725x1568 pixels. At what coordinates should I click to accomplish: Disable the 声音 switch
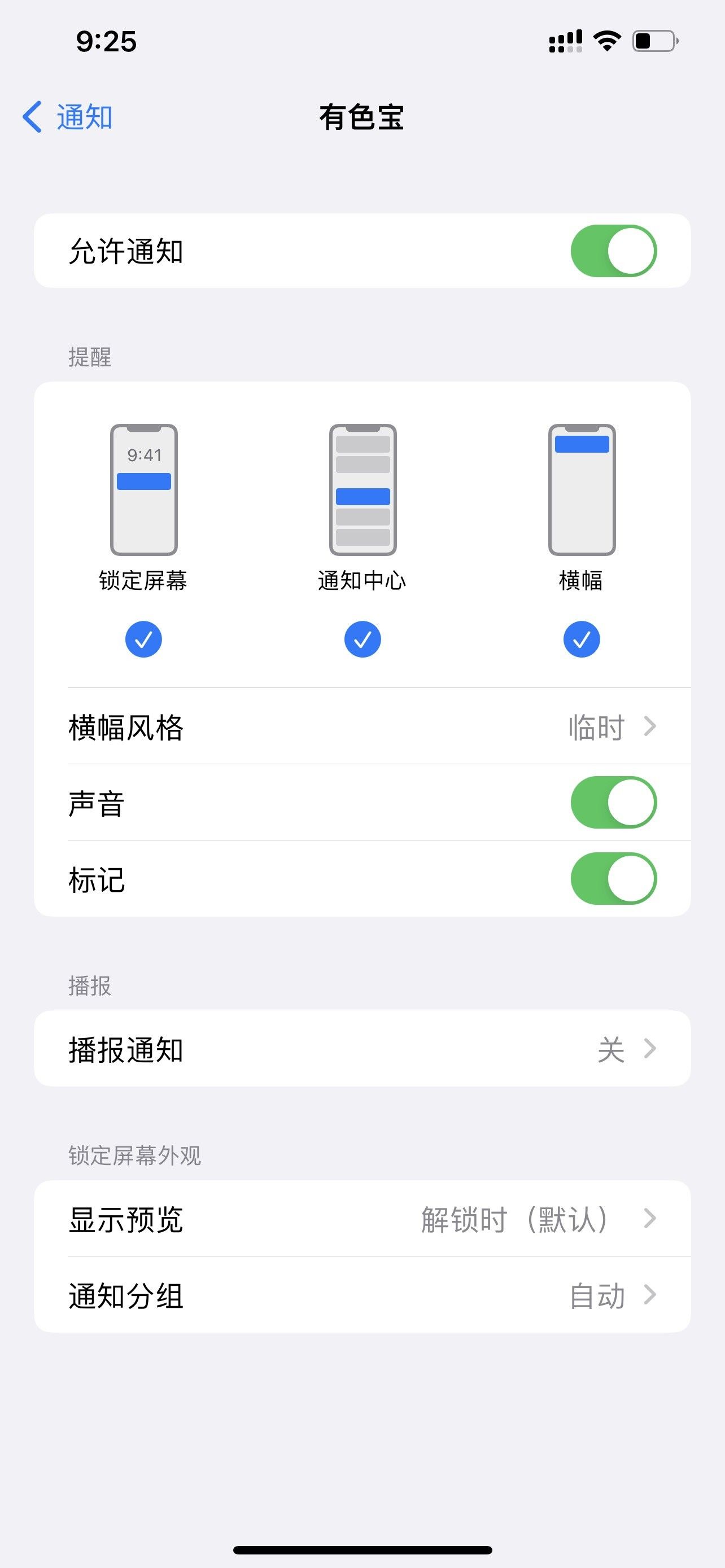(x=613, y=802)
